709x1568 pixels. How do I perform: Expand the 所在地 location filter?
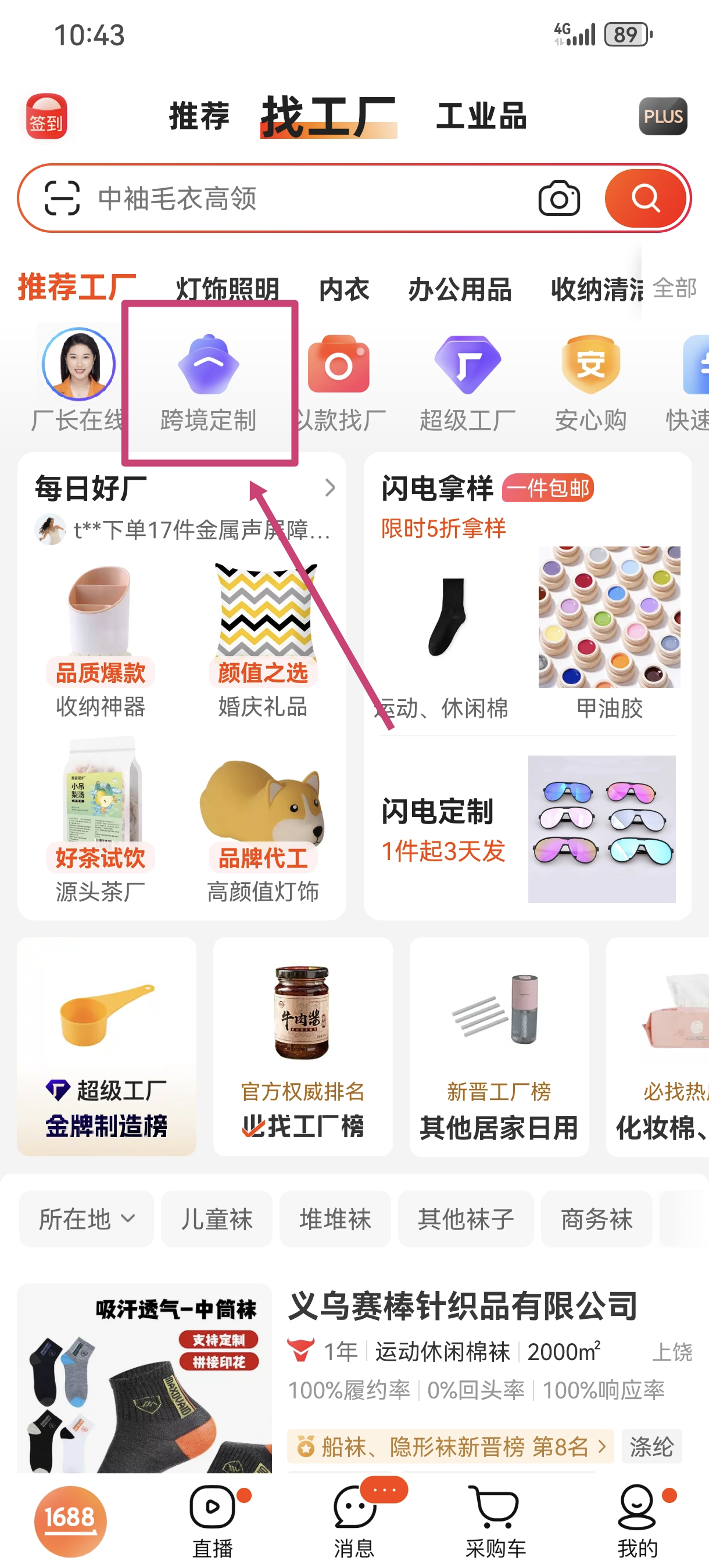[x=86, y=1219]
